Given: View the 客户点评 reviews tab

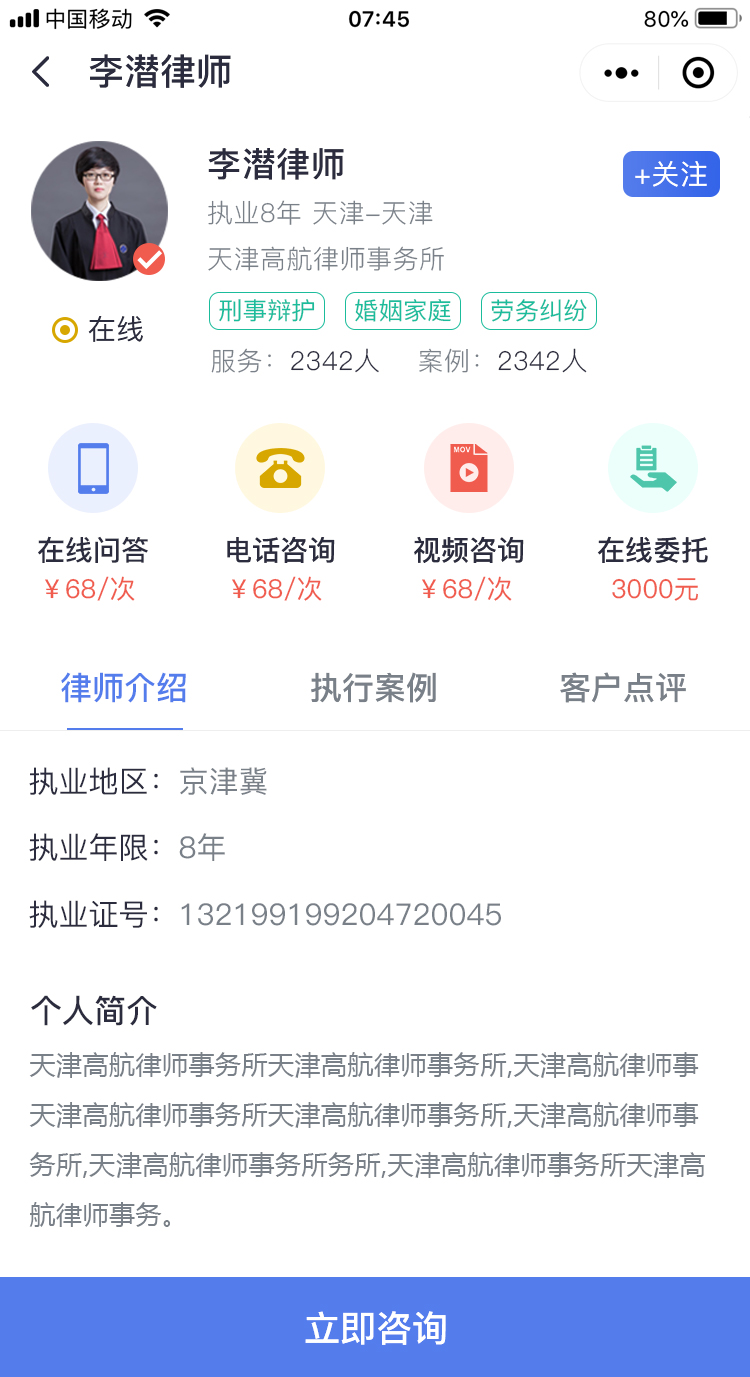Looking at the screenshot, I should [623, 688].
